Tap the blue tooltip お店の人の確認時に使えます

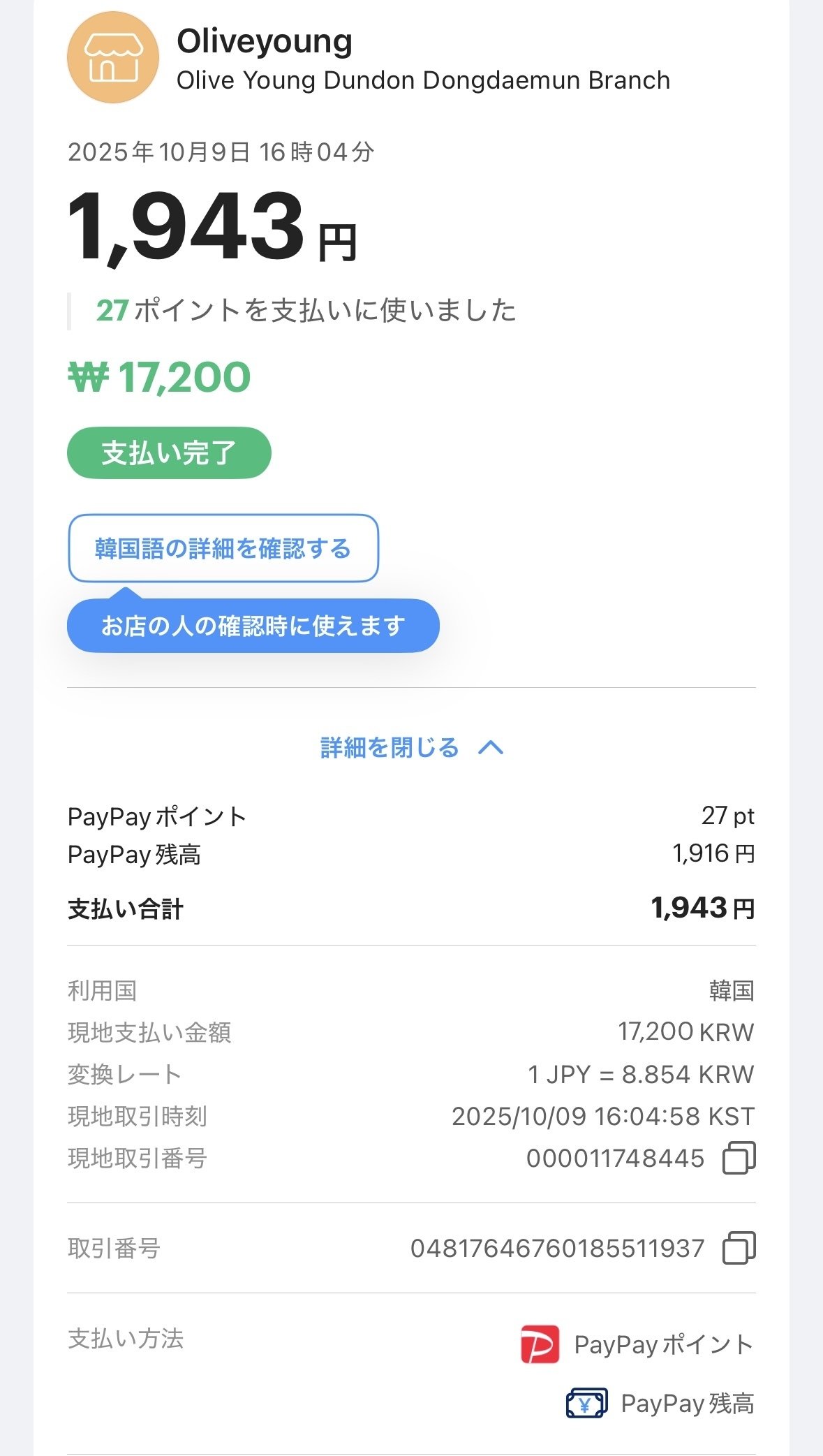click(253, 627)
